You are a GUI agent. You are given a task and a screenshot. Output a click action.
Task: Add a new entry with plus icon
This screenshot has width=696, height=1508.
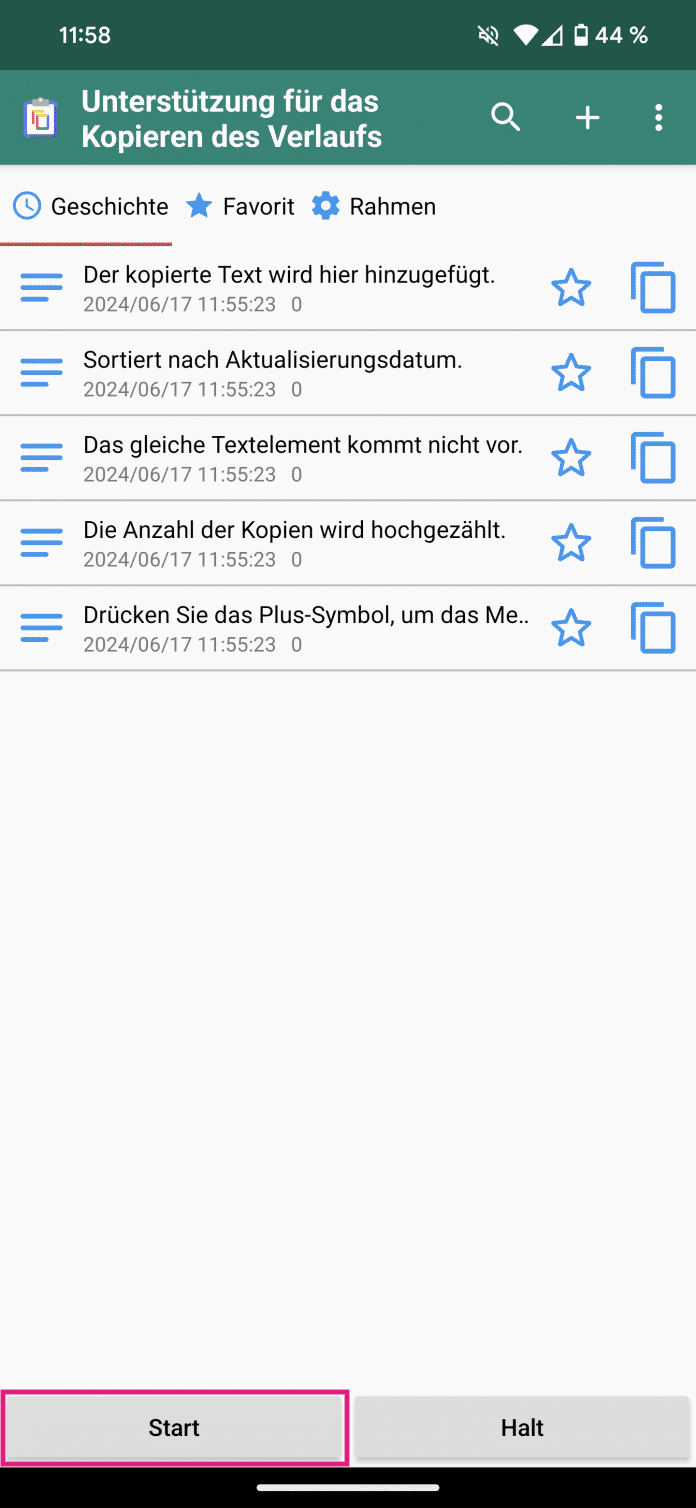pos(587,118)
